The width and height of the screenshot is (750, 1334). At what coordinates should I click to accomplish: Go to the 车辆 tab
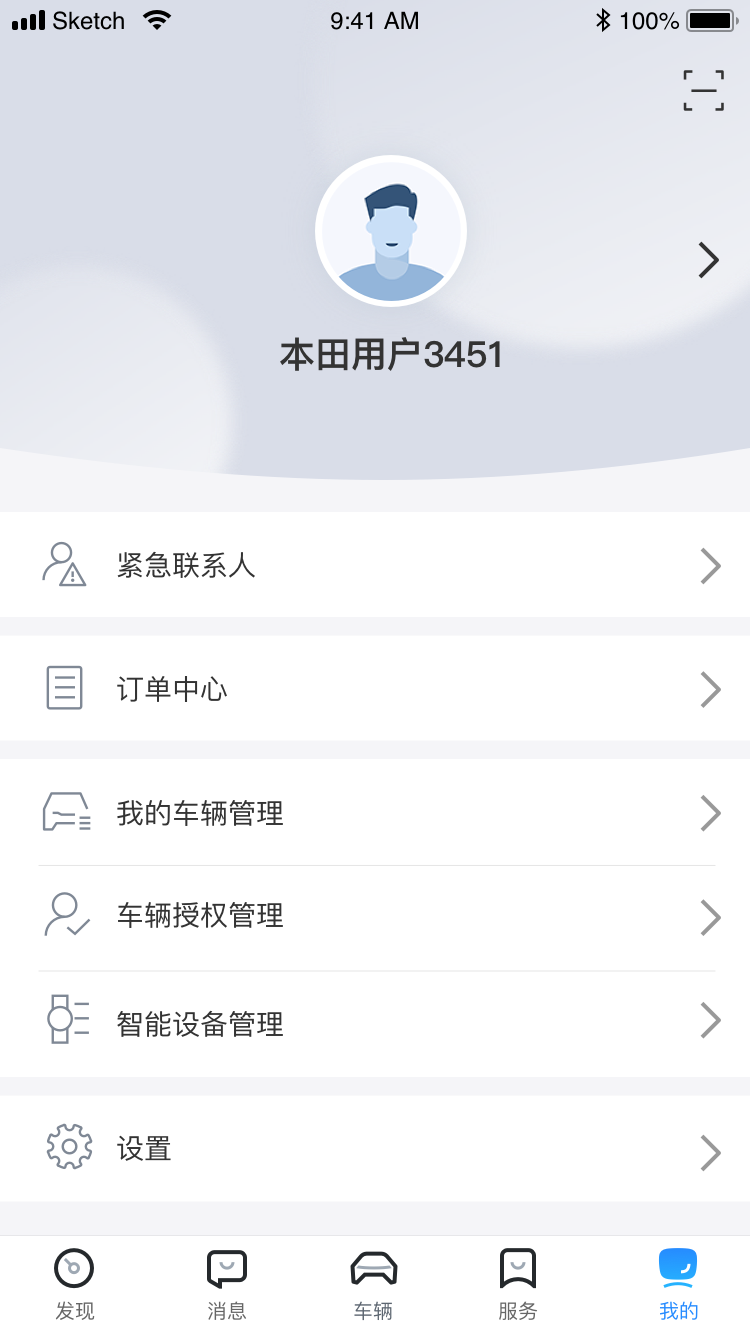(x=374, y=1284)
